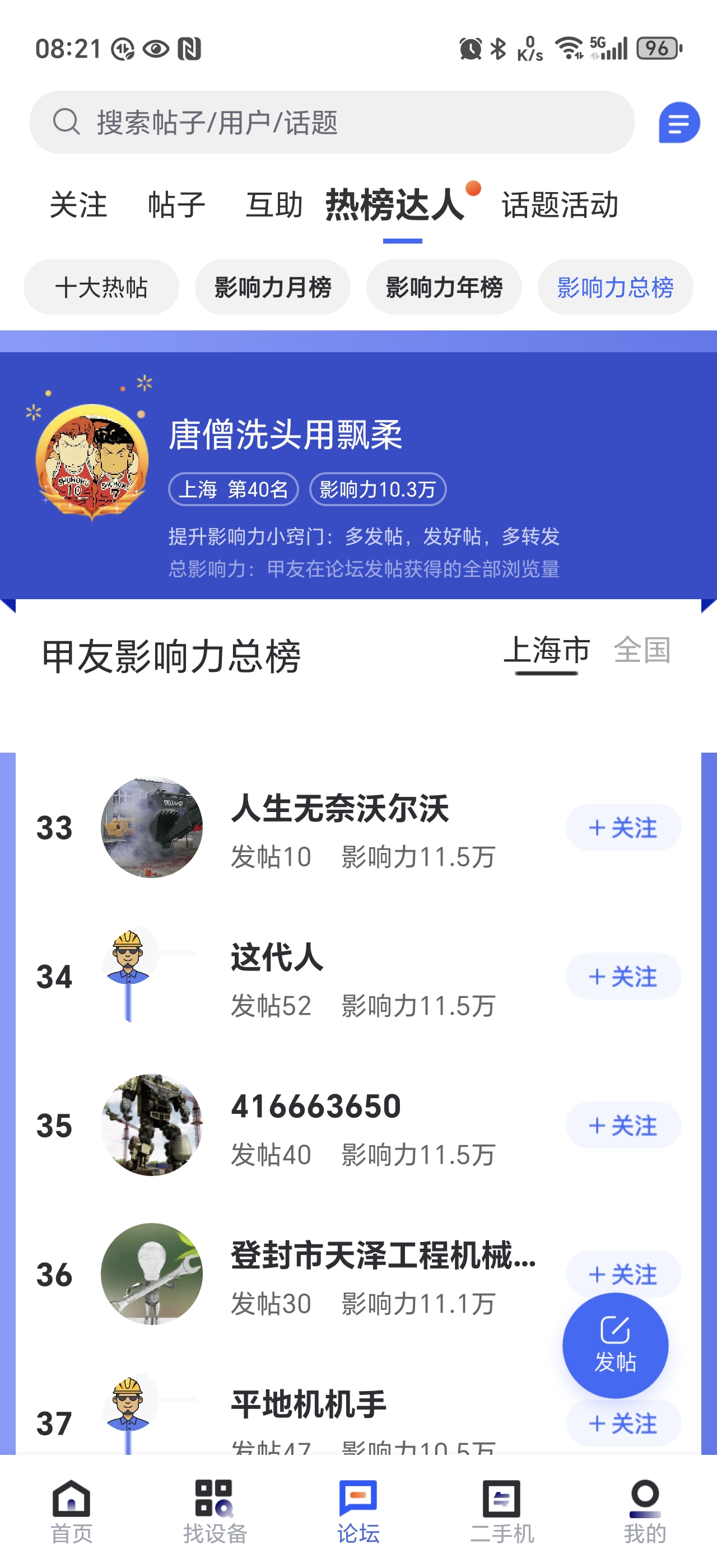The width and height of the screenshot is (717, 1568).
Task: Create a new post with 发帖
Action: coord(614,1345)
